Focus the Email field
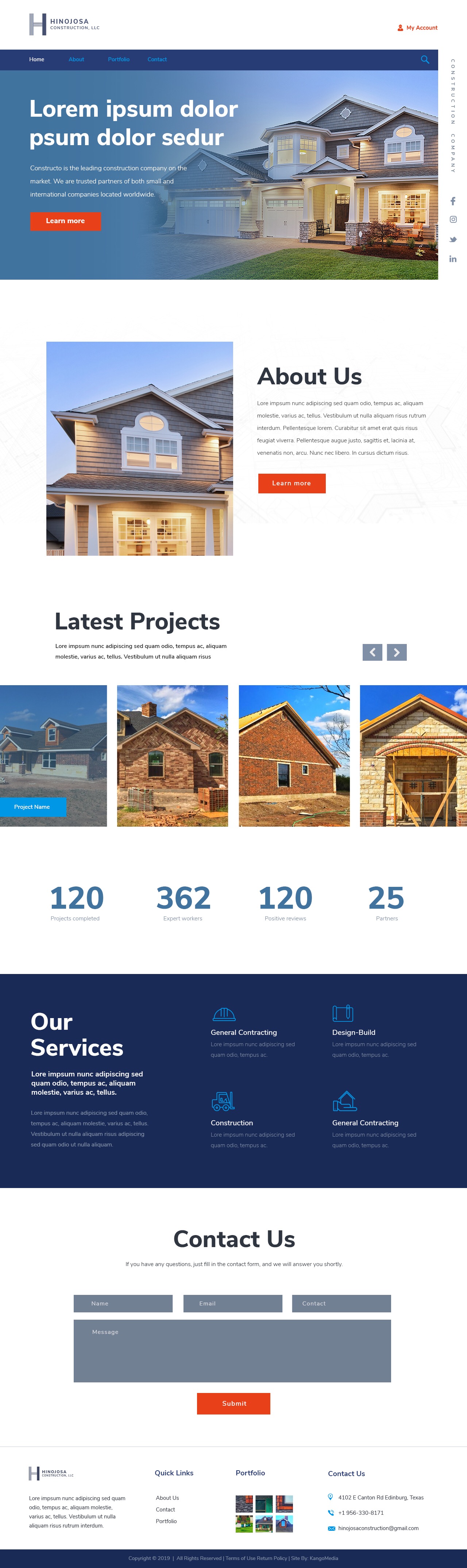Screen dimensions: 467x1568 [x=232, y=1303]
